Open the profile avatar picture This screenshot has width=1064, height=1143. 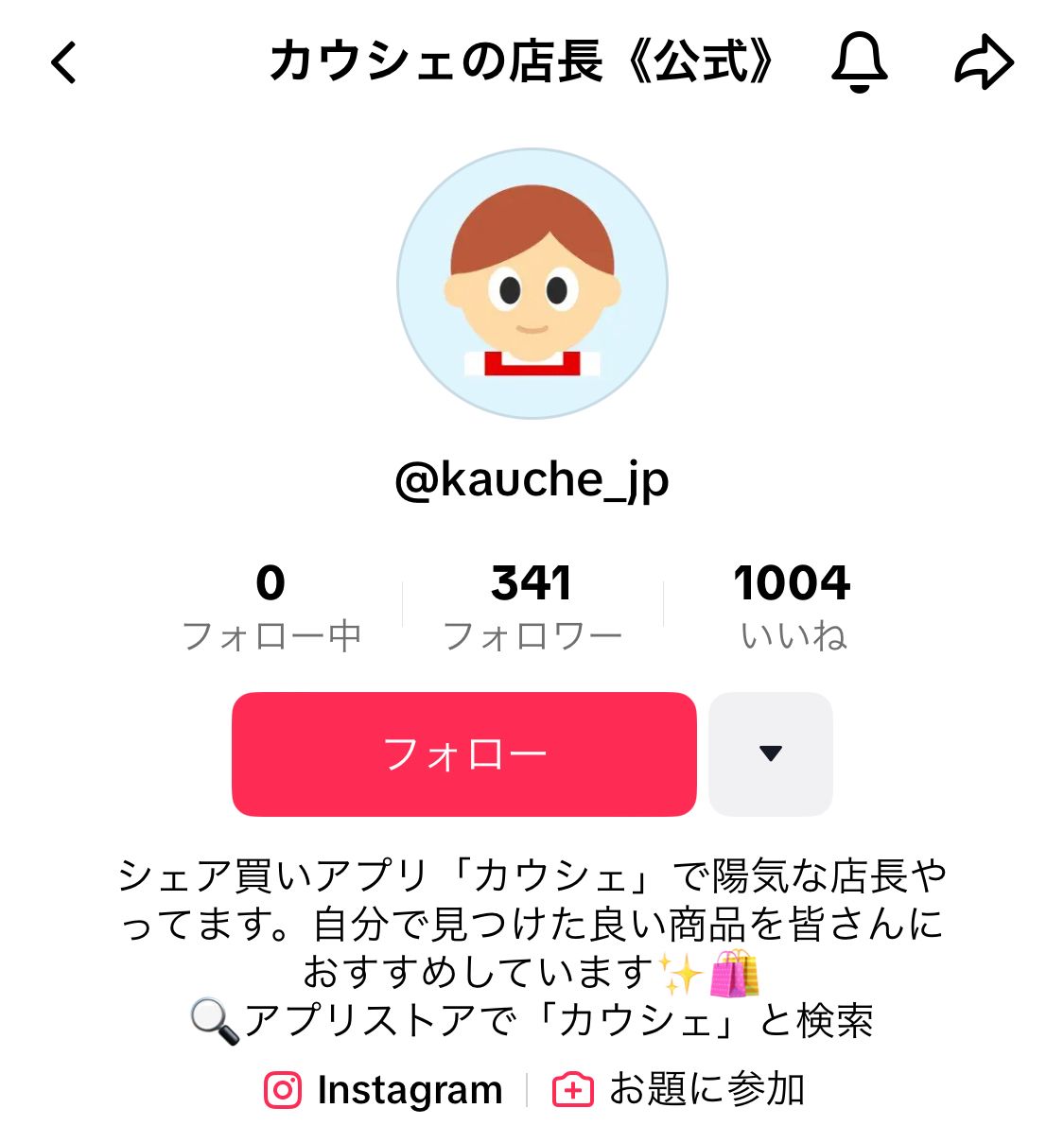point(532,284)
